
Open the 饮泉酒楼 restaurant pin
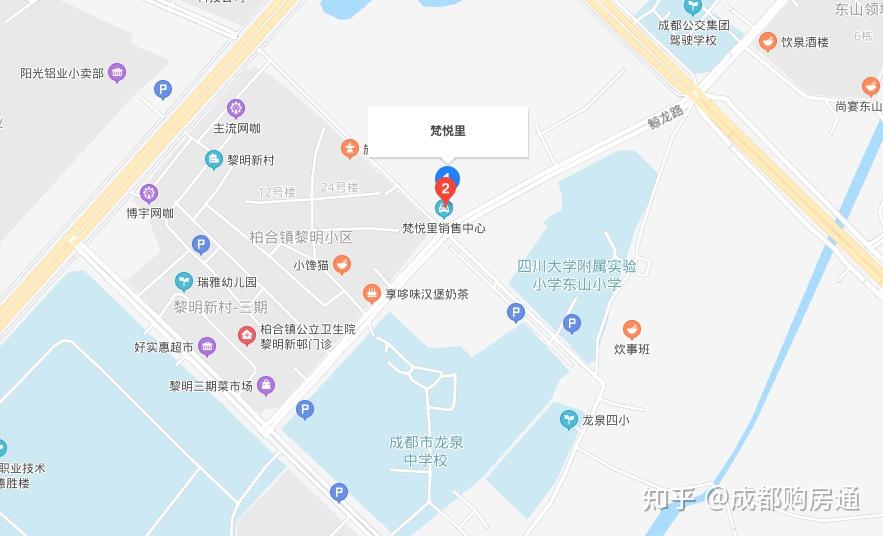[x=768, y=42]
